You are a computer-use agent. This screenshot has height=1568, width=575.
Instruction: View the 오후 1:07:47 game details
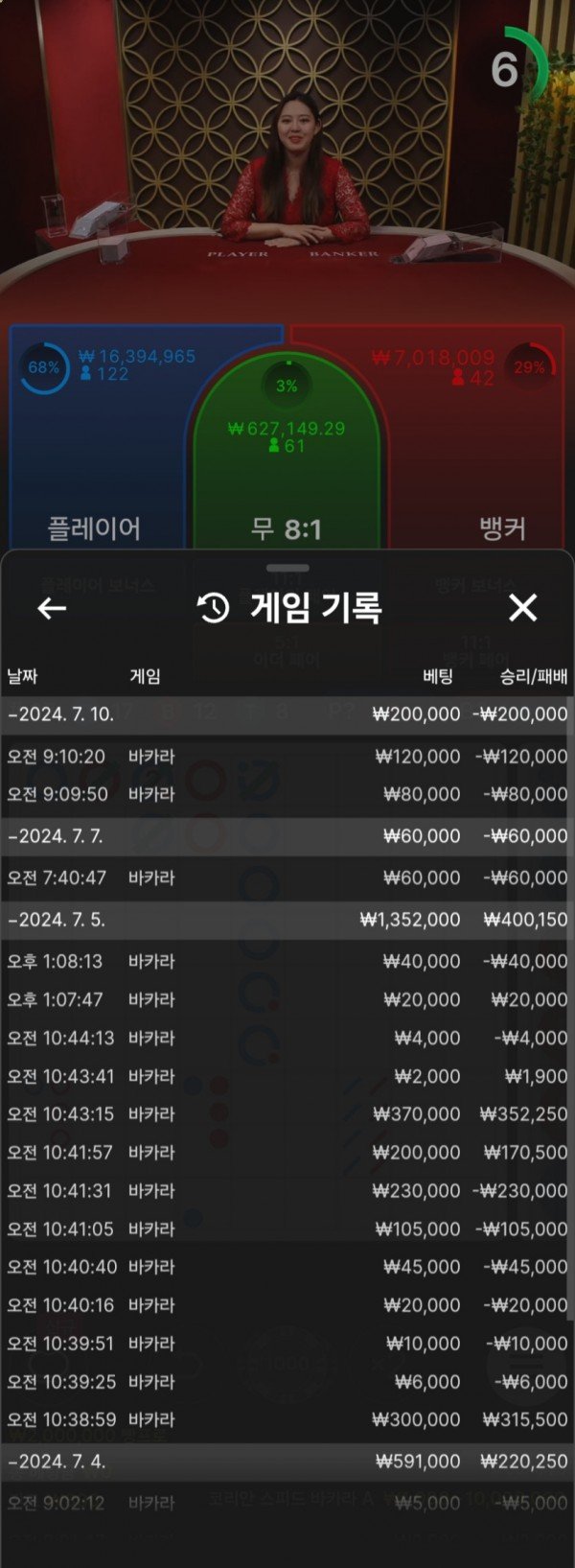click(x=287, y=999)
